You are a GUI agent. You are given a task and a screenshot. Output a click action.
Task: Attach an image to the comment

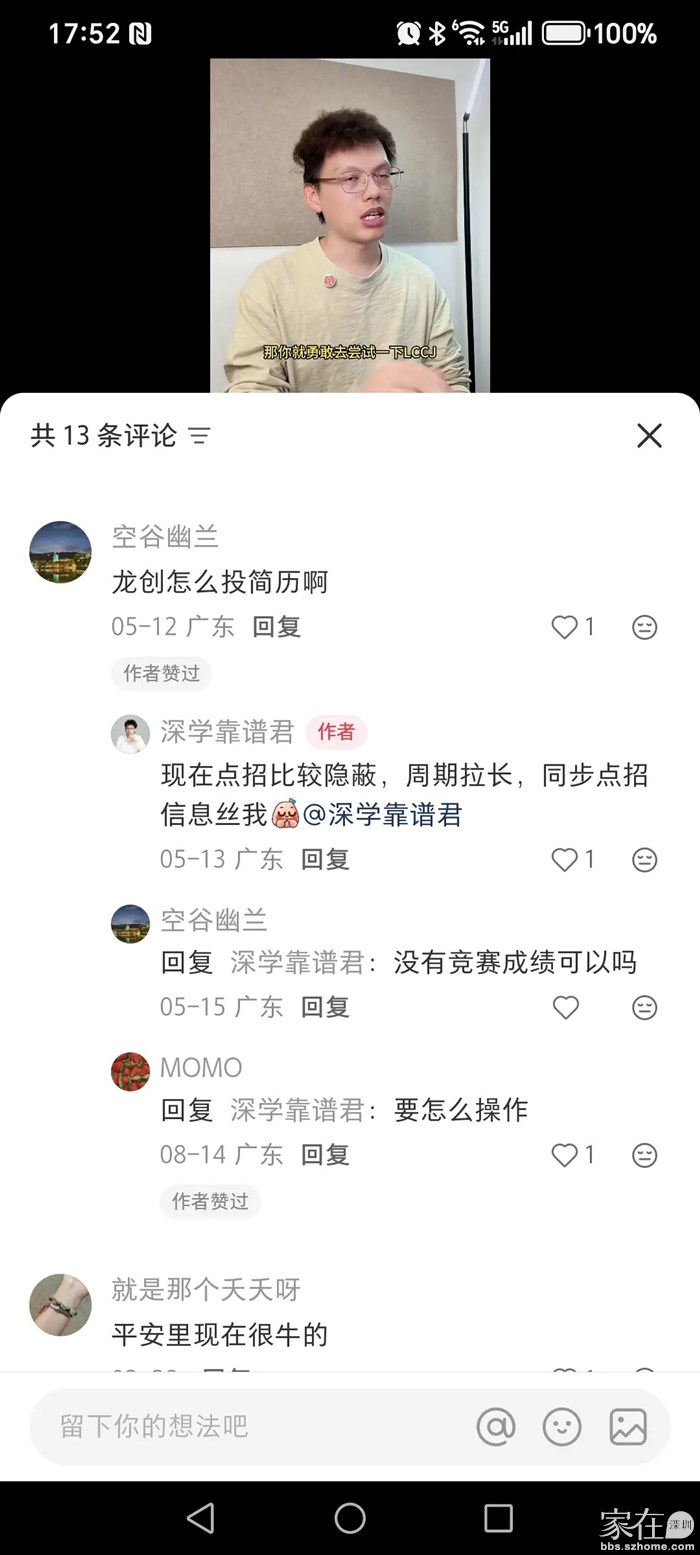tap(628, 1426)
